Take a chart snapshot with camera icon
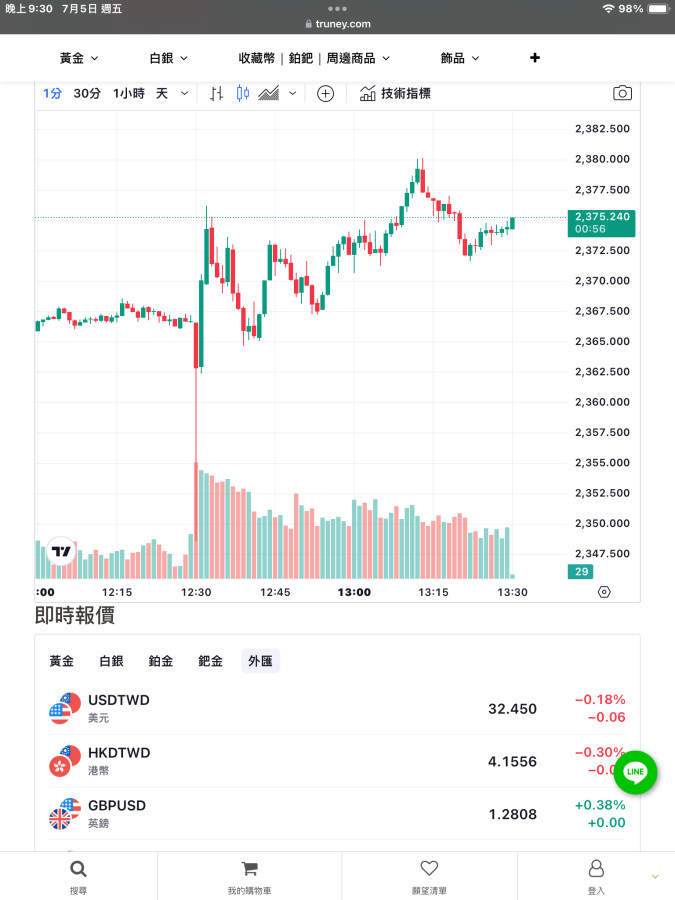The height and width of the screenshot is (900, 675). click(x=622, y=93)
